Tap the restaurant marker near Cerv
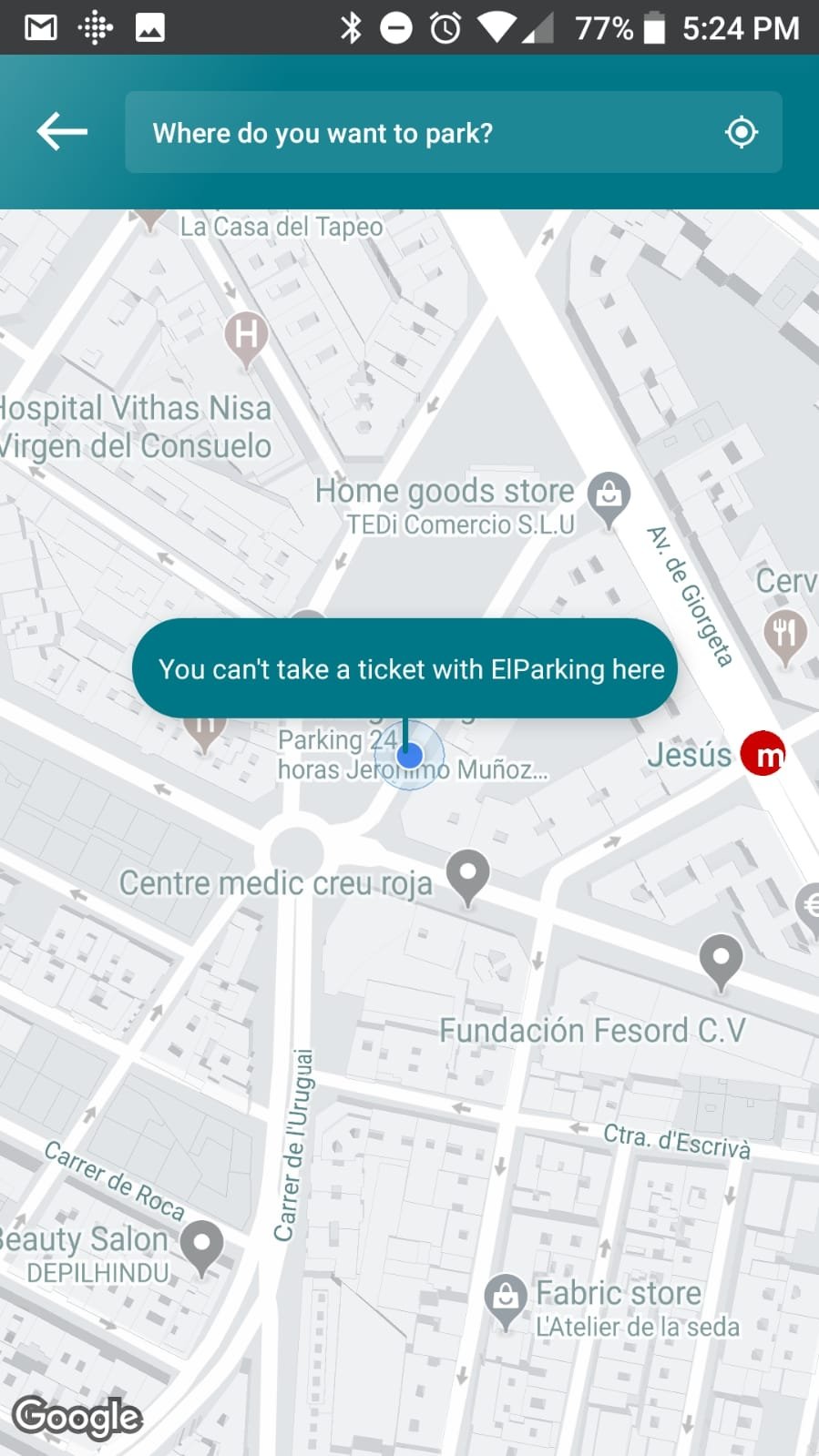 coord(784,637)
